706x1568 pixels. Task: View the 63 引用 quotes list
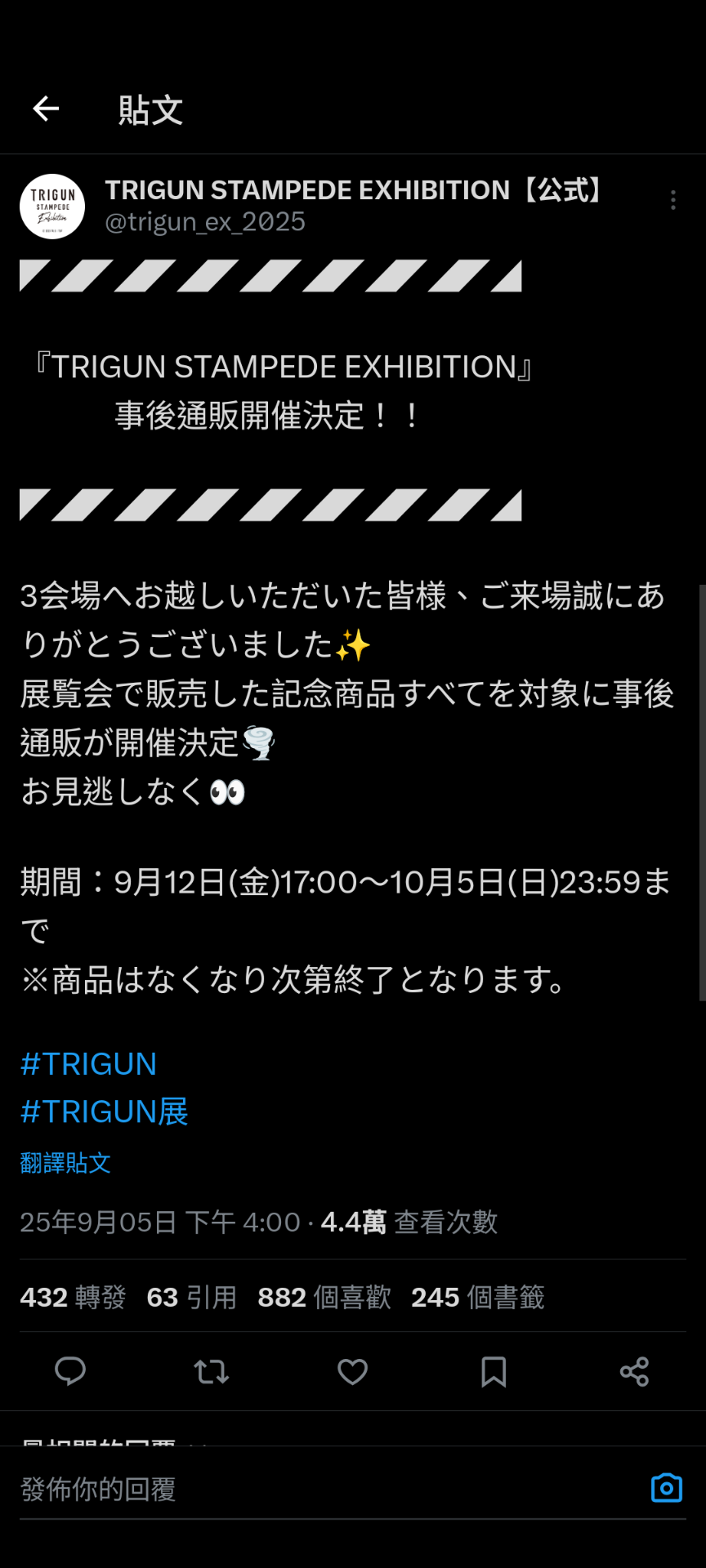coord(191,1297)
